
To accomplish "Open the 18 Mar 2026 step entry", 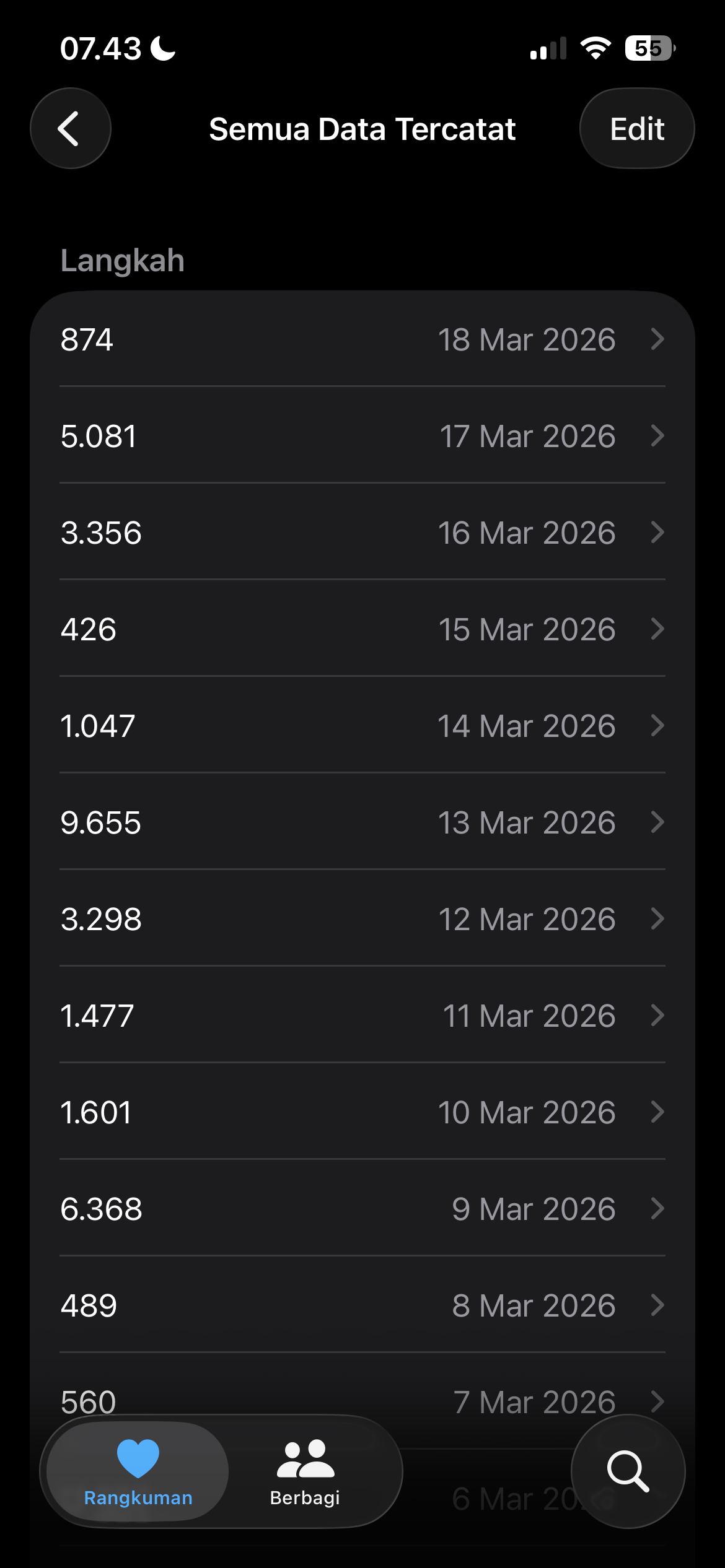I will tap(362, 339).
